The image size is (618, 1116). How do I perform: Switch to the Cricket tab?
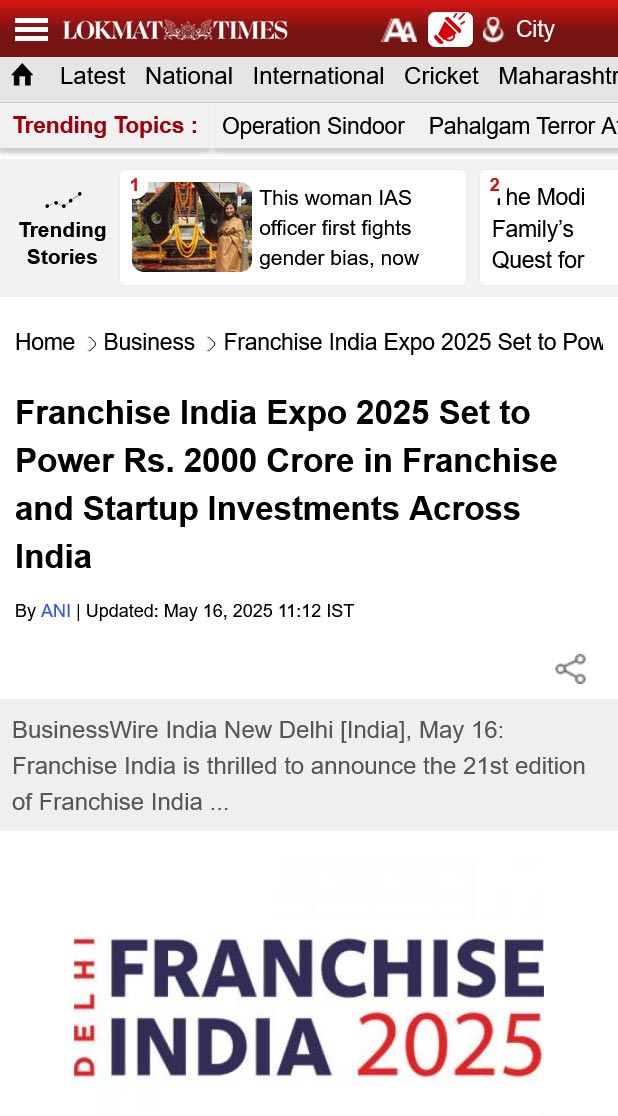pos(441,76)
